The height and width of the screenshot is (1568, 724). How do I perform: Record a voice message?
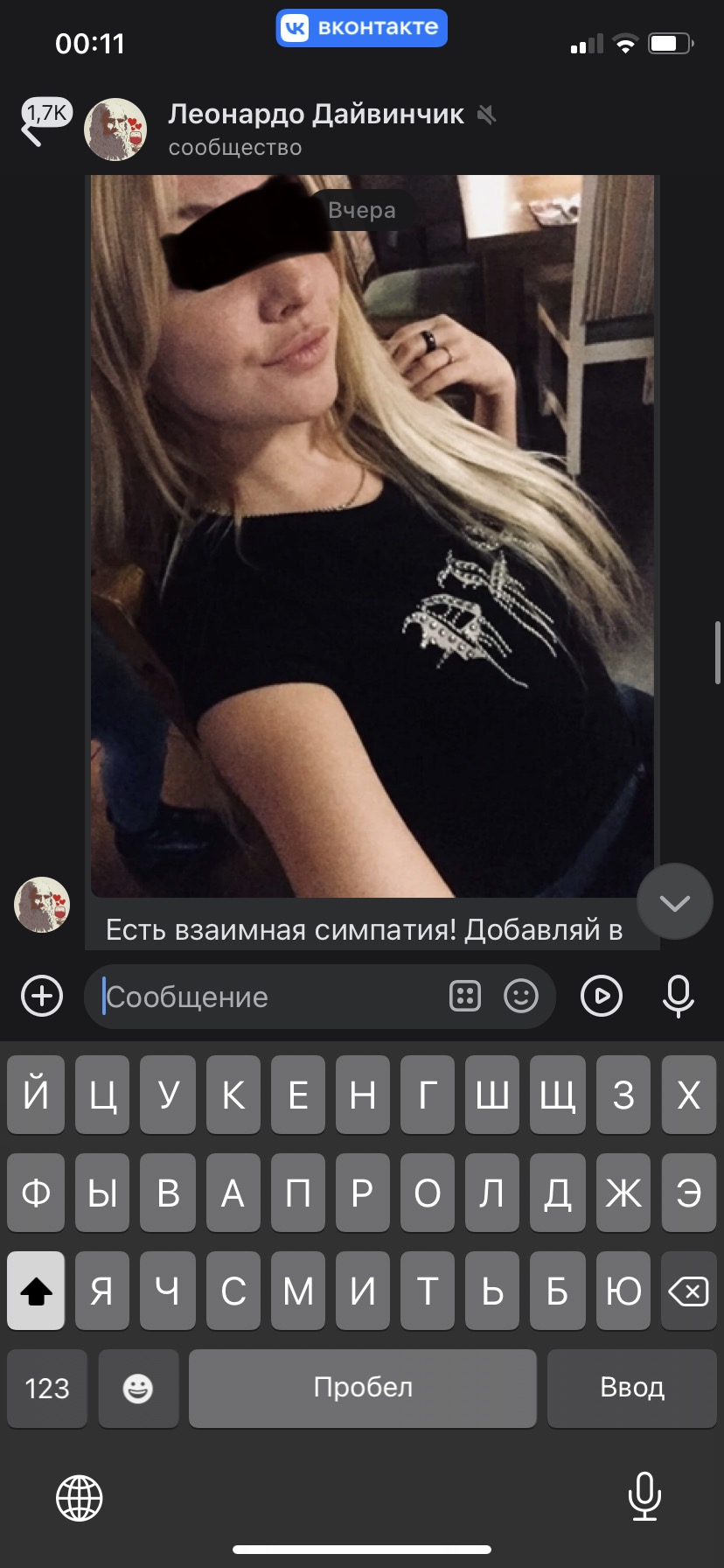click(678, 996)
